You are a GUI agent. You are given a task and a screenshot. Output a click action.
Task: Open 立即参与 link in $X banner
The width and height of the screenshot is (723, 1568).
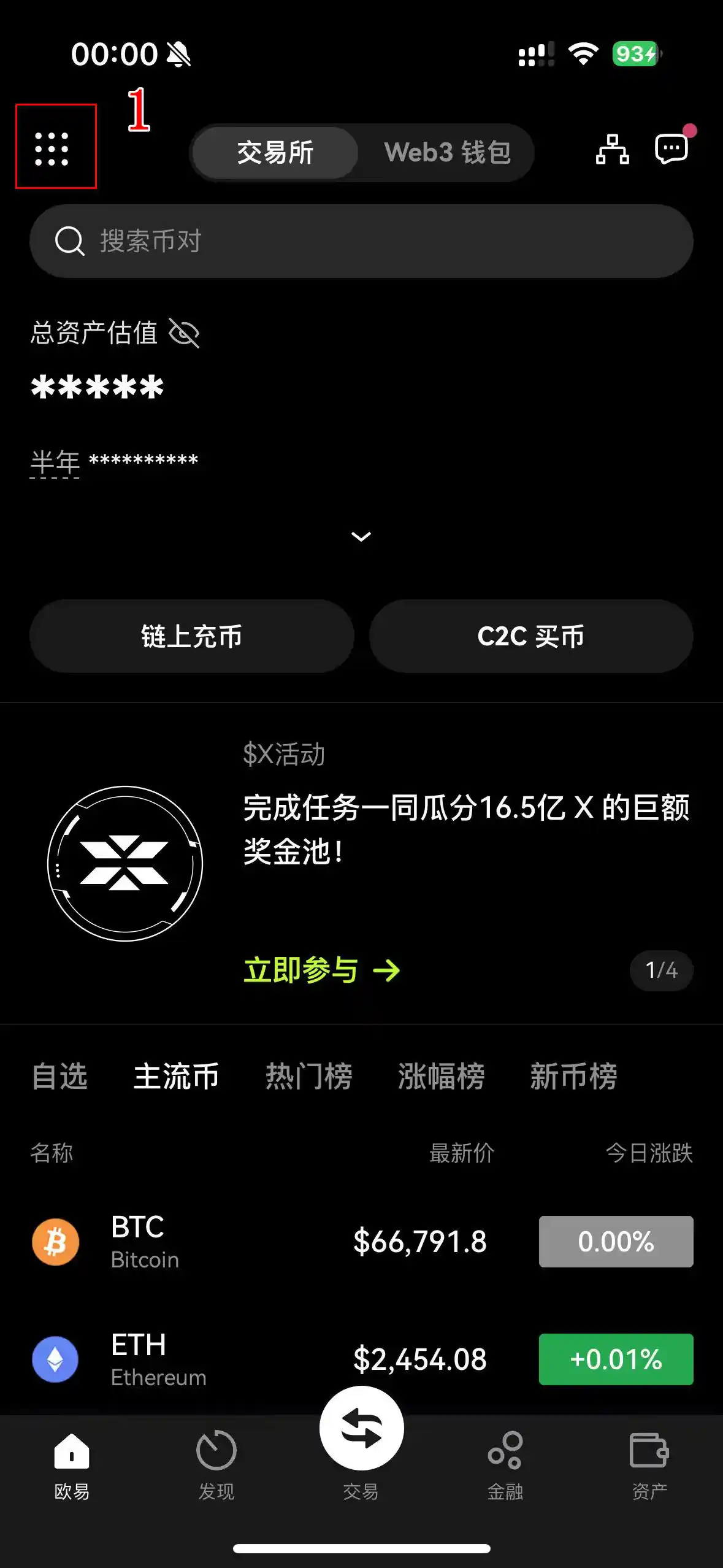(x=322, y=970)
